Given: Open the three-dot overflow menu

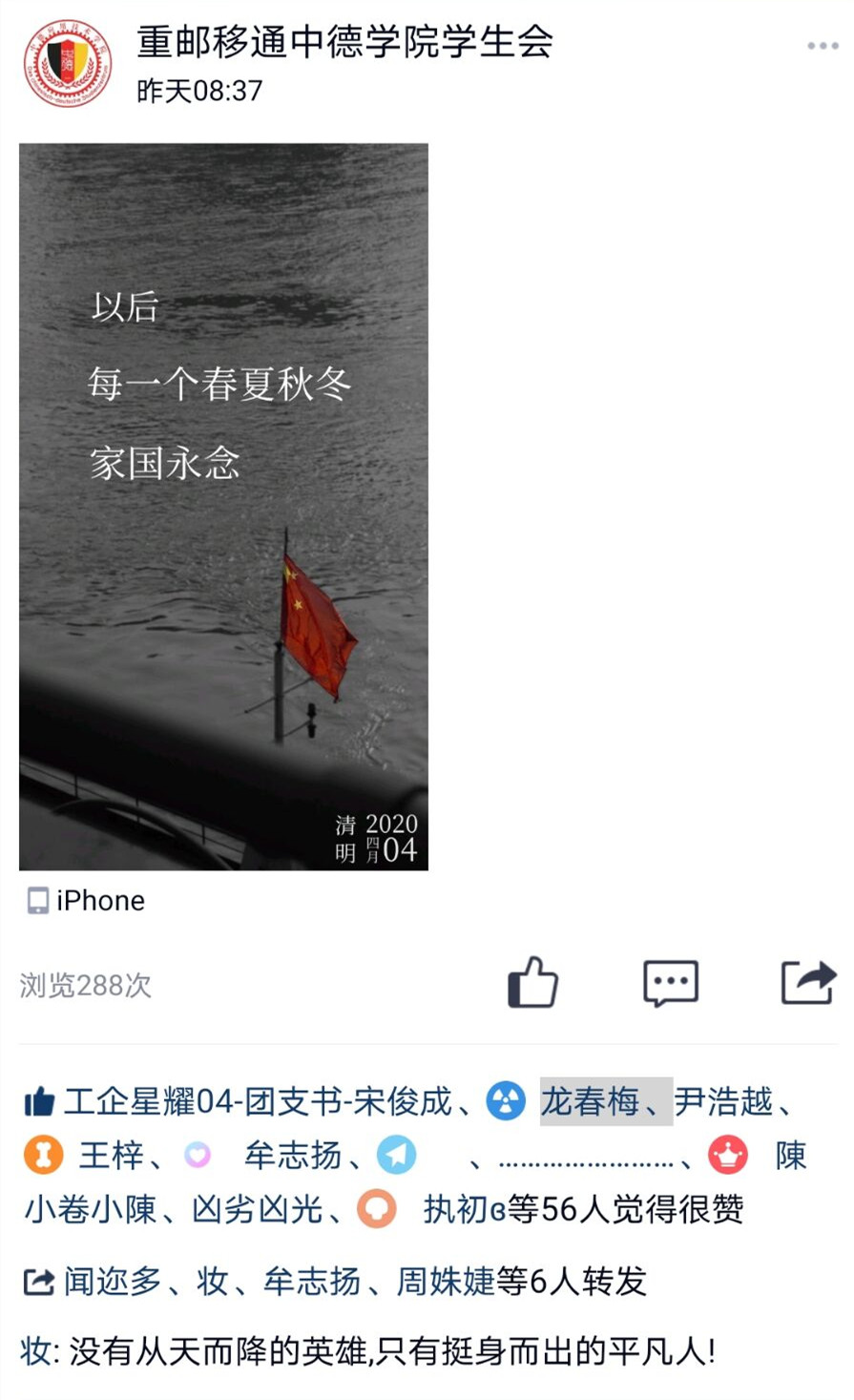Looking at the screenshot, I should tap(822, 46).
